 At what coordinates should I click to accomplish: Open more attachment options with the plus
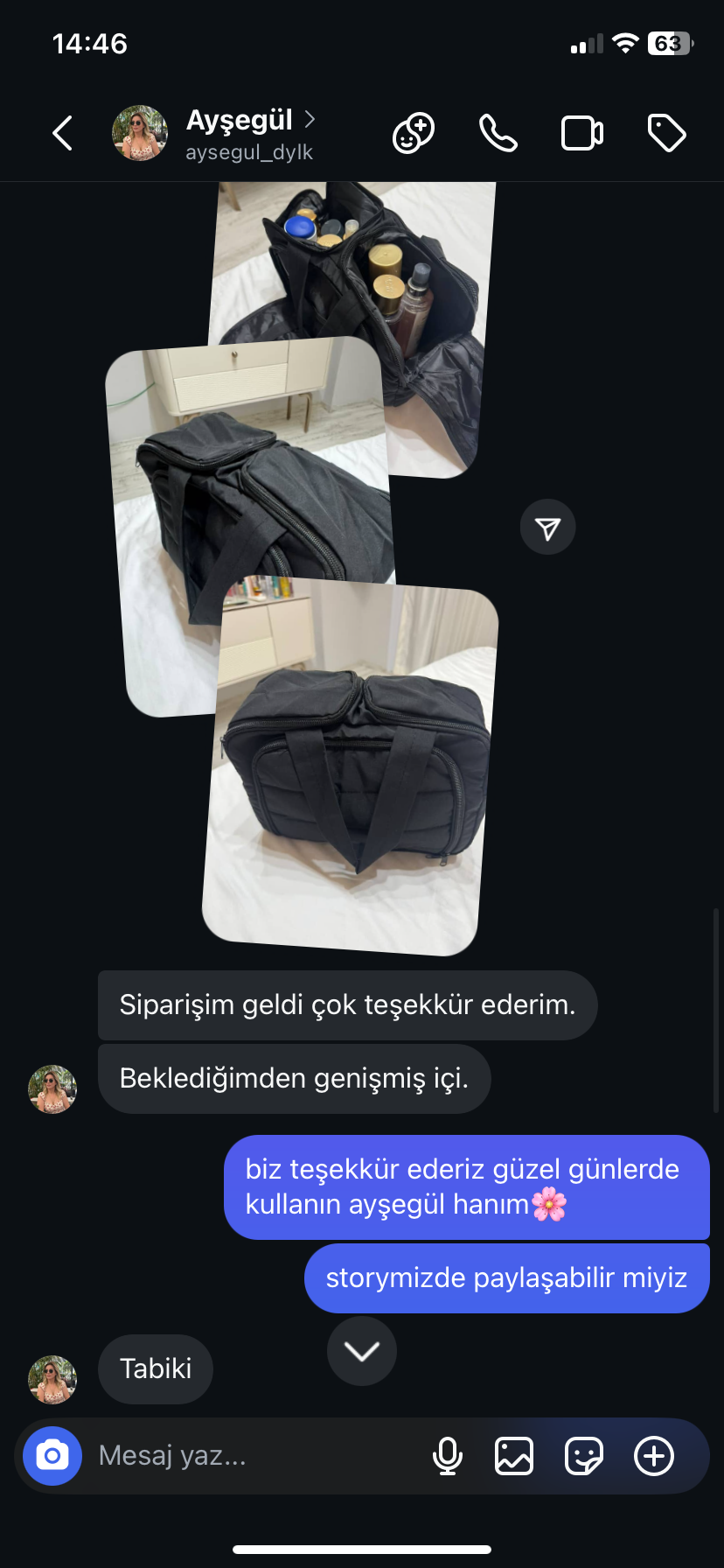click(x=653, y=1456)
